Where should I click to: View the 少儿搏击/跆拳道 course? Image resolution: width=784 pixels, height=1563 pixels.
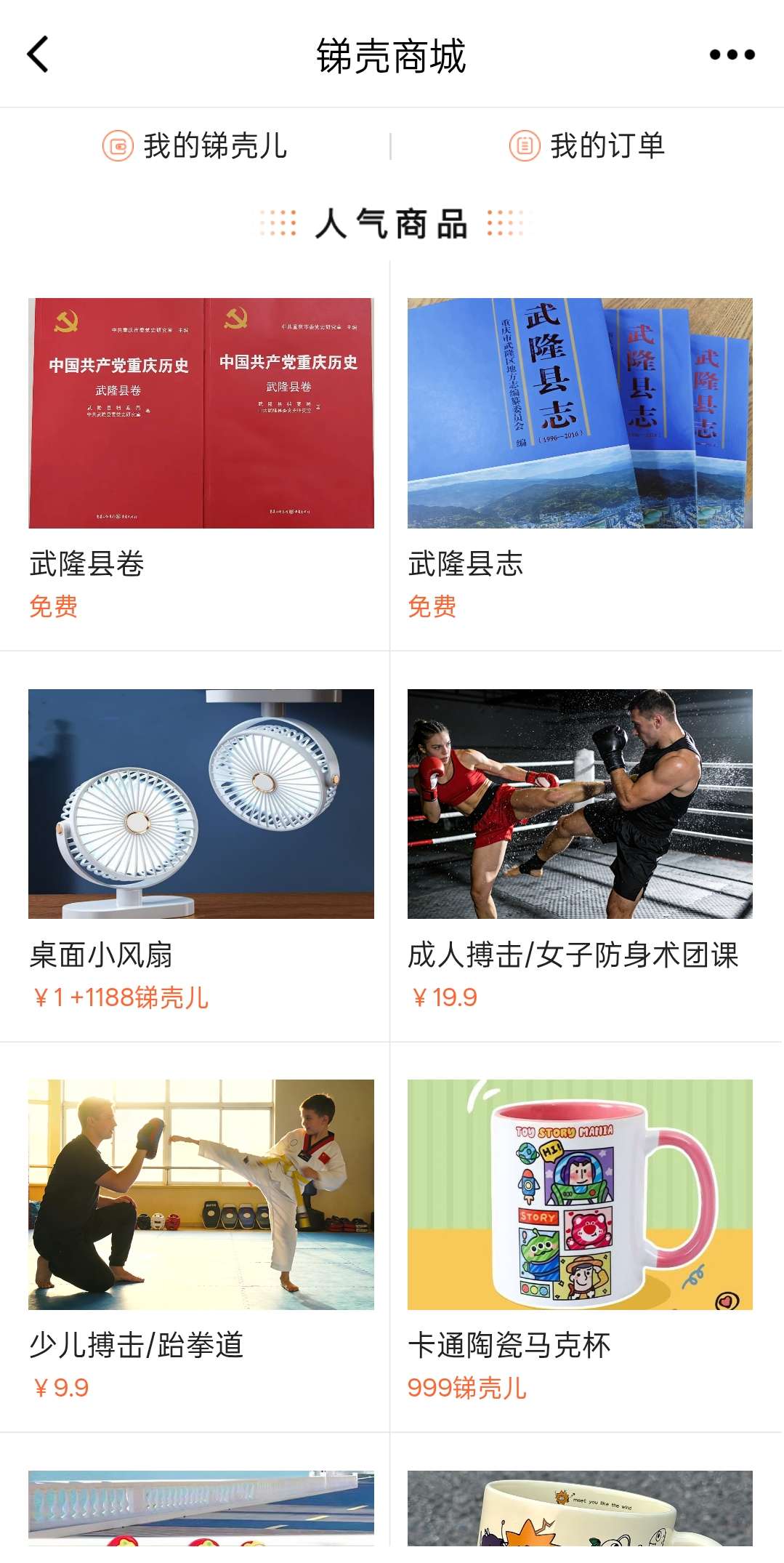(201, 1194)
